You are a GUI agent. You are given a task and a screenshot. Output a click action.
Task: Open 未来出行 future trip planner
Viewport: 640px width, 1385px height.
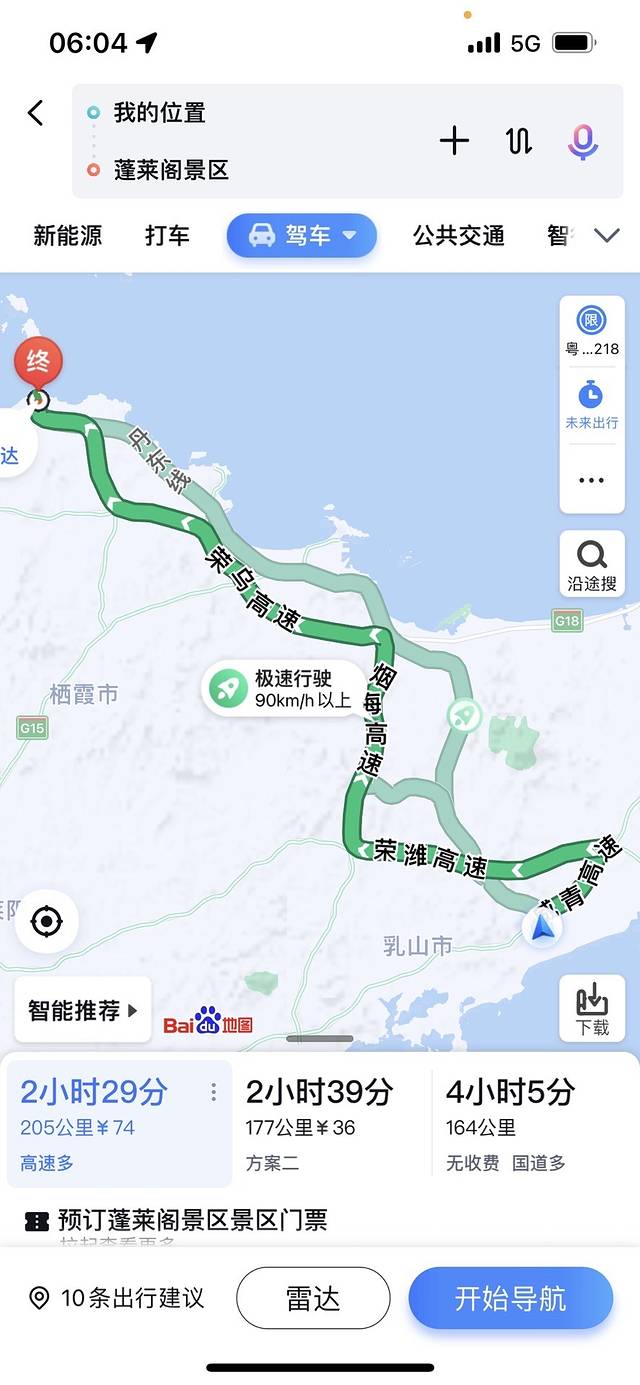592,404
